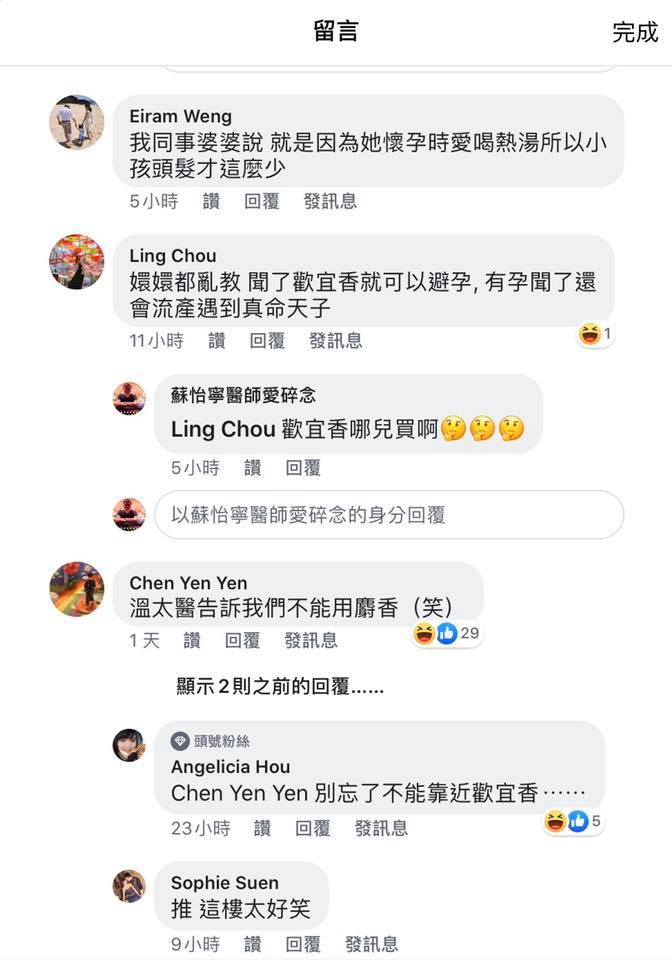The height and width of the screenshot is (960, 672).
Task: Open Ling Chou's profile from the avatar
Action: tap(77, 262)
